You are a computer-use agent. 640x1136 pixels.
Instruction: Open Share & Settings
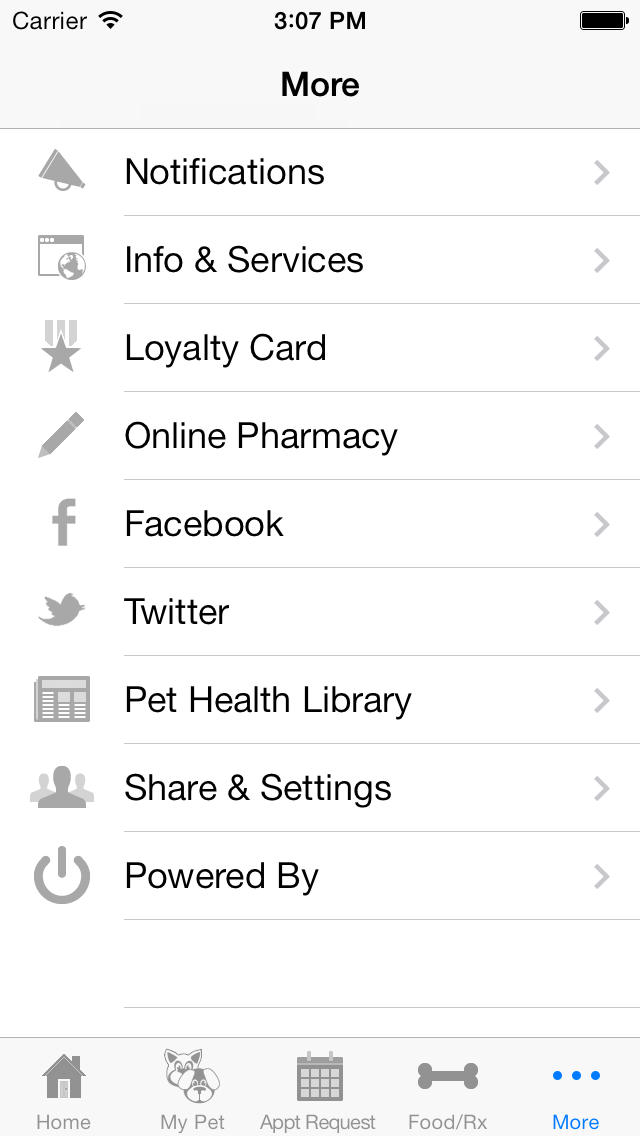point(320,788)
